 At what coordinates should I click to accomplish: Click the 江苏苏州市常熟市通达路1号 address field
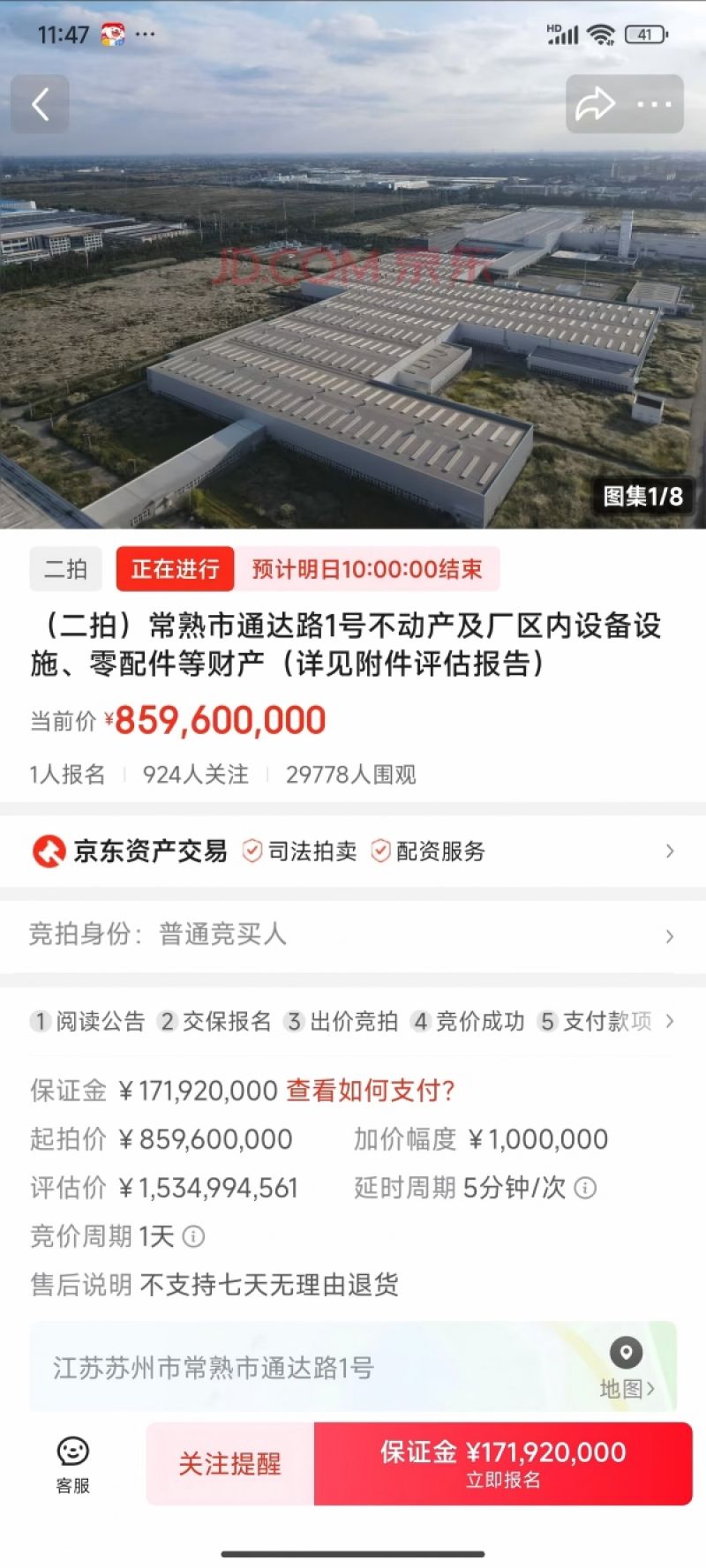(214, 1369)
